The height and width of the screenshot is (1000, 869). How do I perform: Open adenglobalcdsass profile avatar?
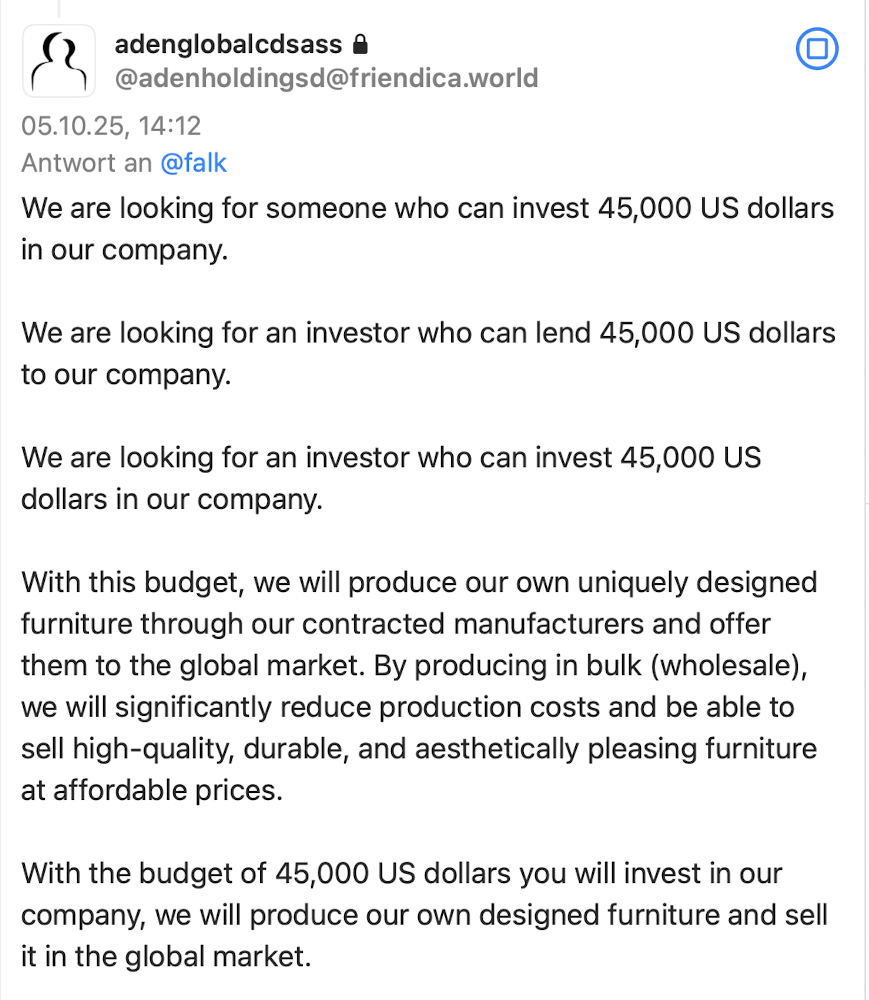(x=58, y=61)
